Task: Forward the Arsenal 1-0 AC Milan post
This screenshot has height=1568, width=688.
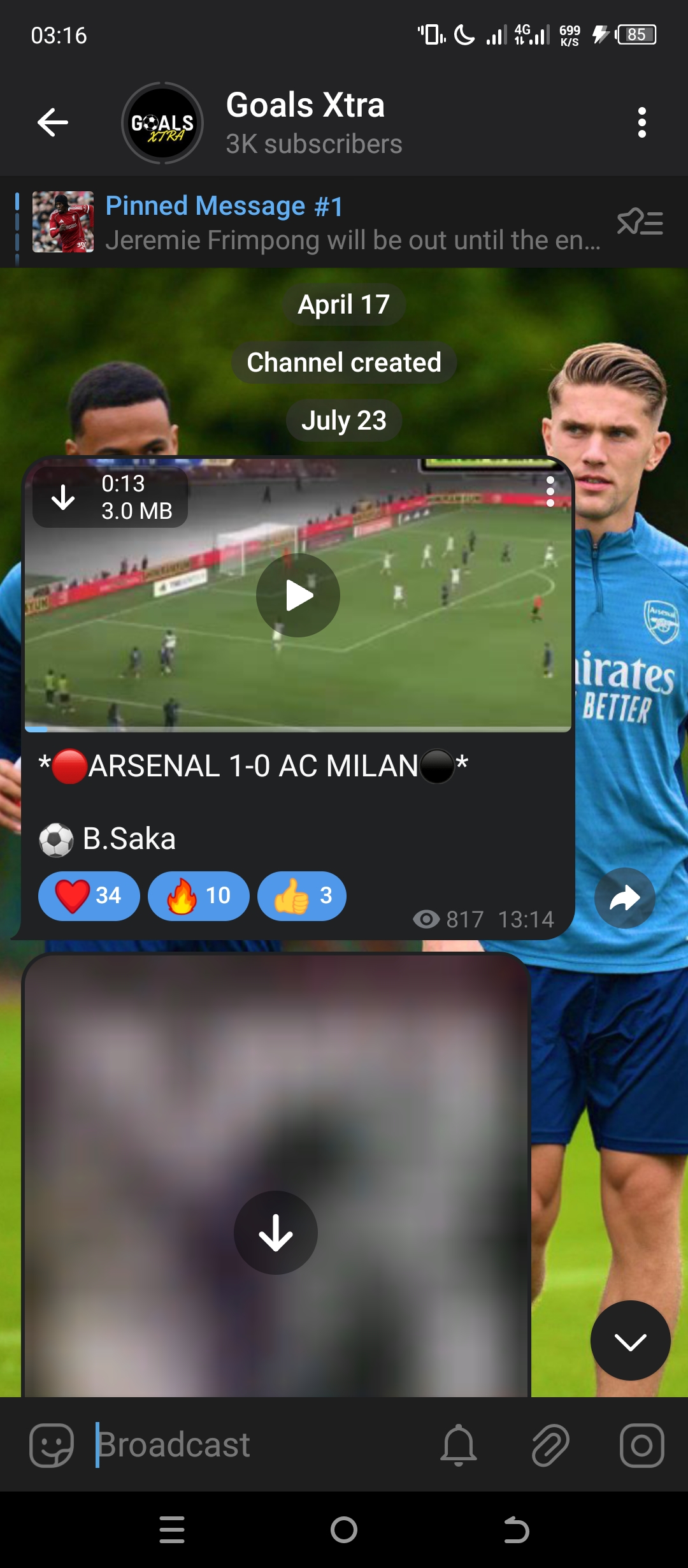Action: pyautogui.click(x=624, y=897)
